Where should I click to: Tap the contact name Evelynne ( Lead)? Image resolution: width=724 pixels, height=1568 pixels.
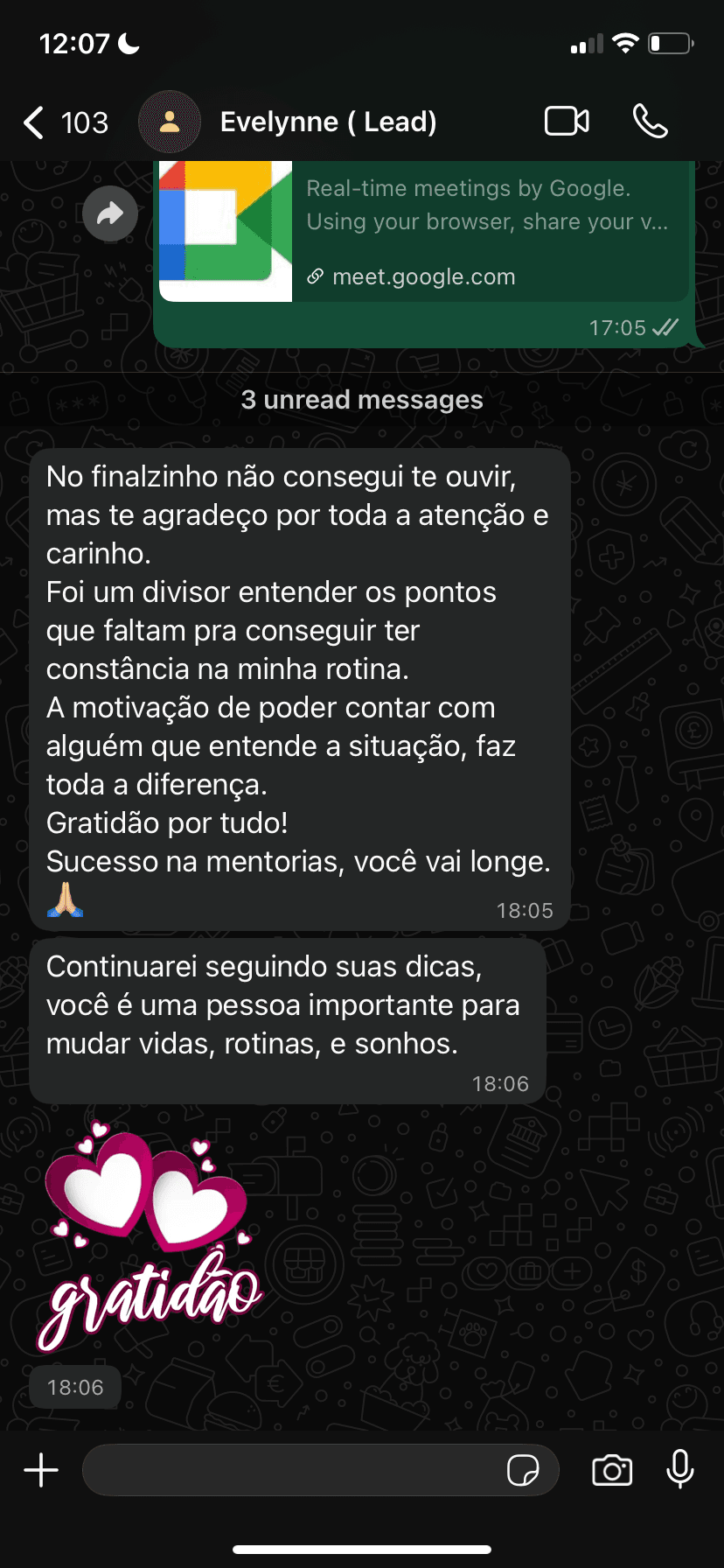click(329, 122)
